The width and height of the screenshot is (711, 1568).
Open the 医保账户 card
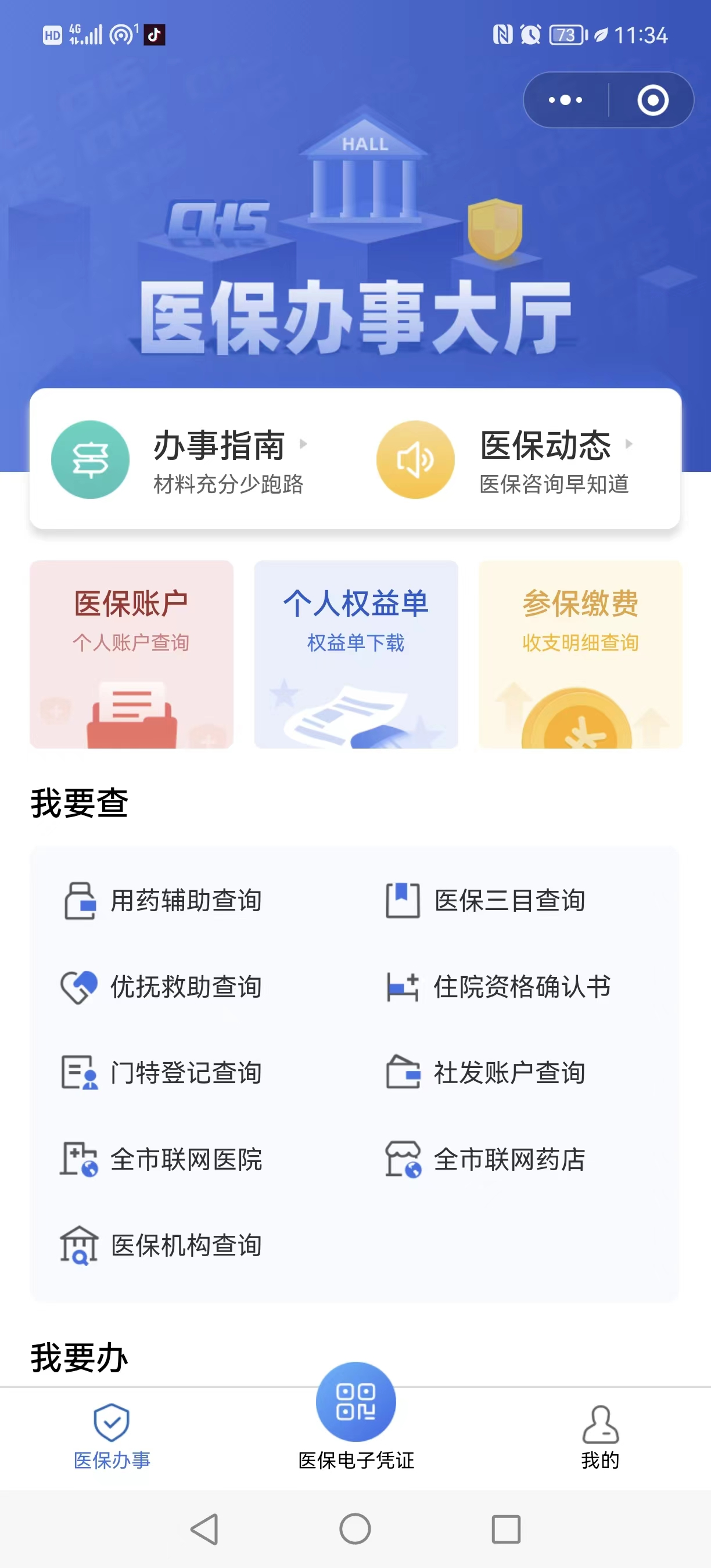pyautogui.click(x=131, y=654)
